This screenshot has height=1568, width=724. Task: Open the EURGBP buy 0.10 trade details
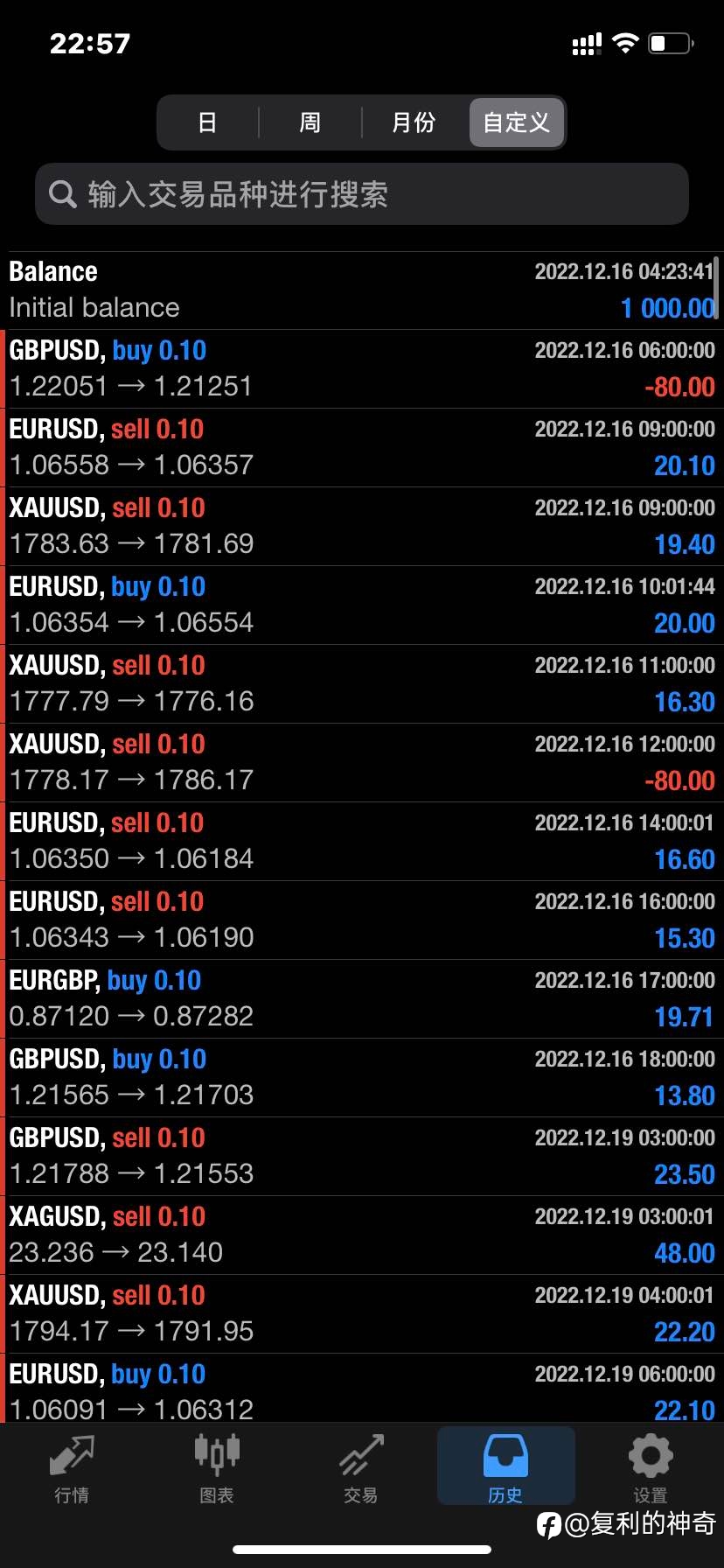pyautogui.click(x=362, y=999)
